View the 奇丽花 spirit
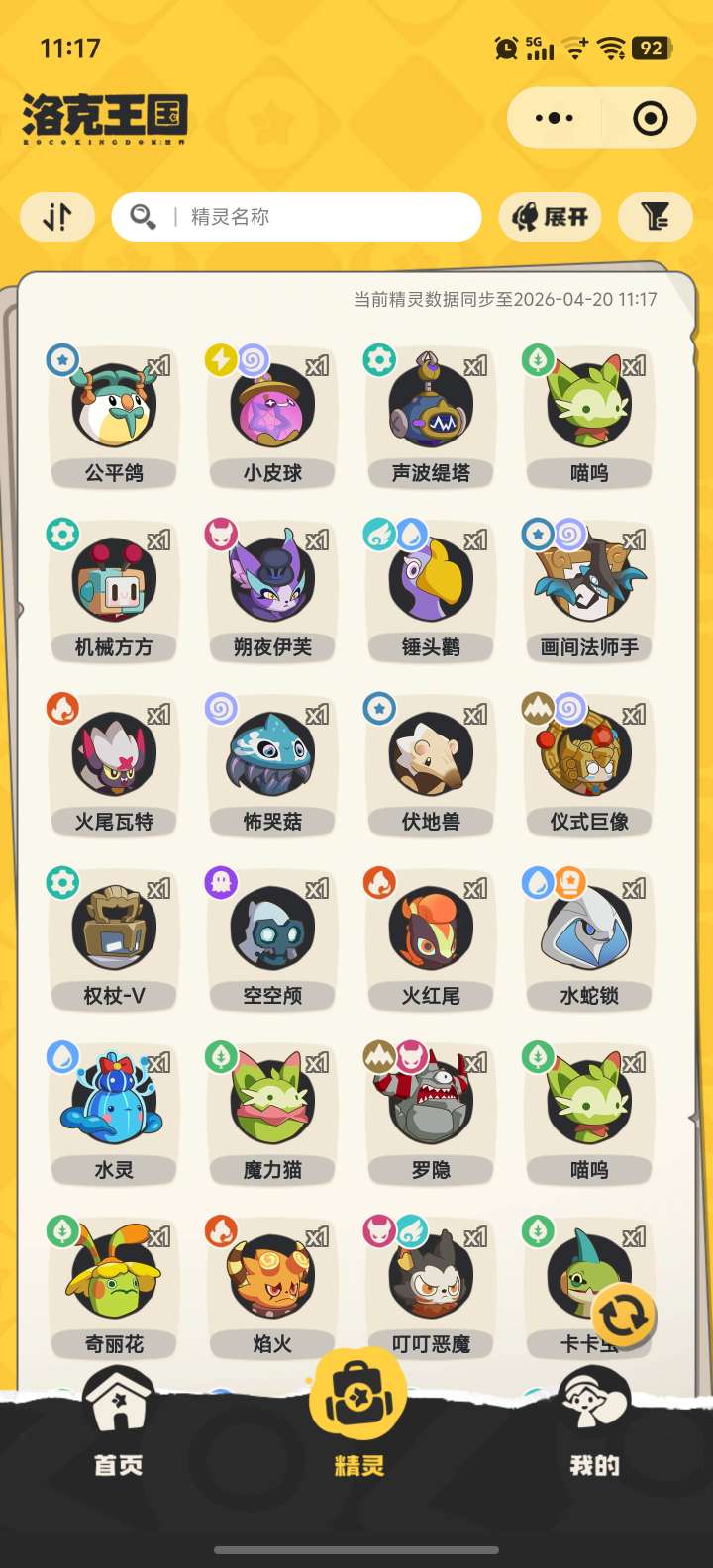This screenshot has width=713, height=1568. (114, 1287)
